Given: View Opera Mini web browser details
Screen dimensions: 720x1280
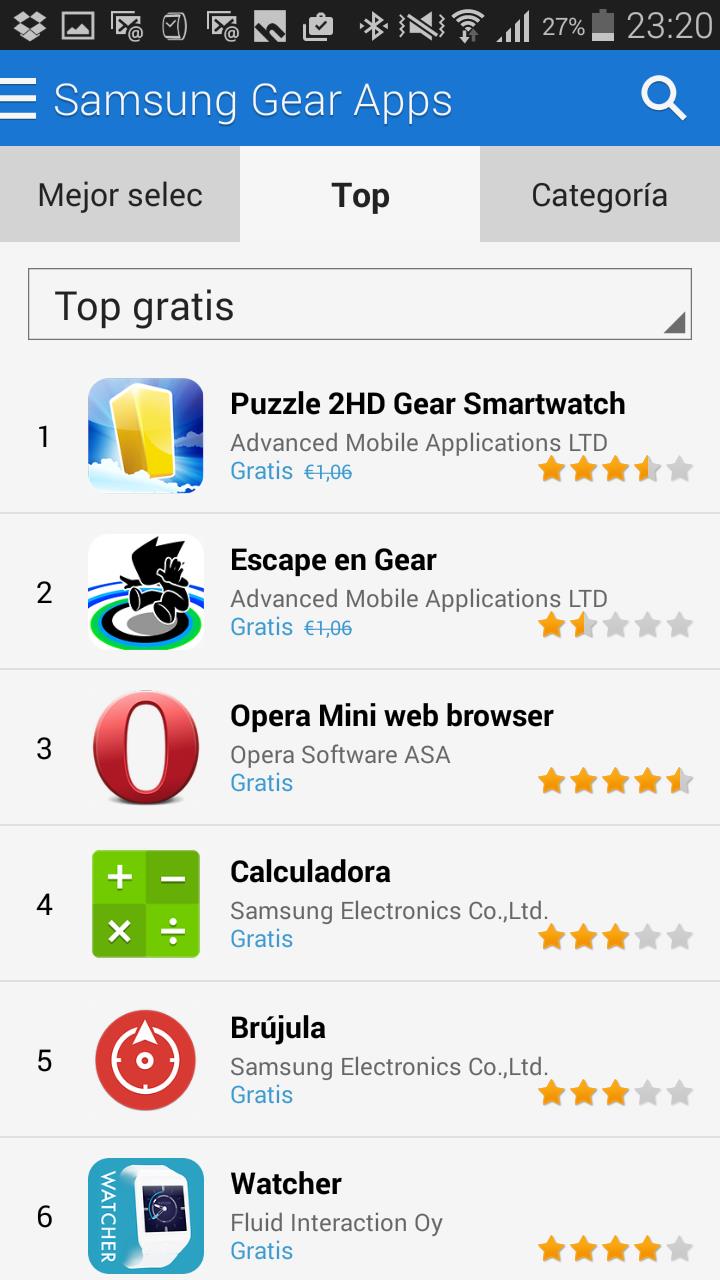Looking at the screenshot, I should [391, 716].
